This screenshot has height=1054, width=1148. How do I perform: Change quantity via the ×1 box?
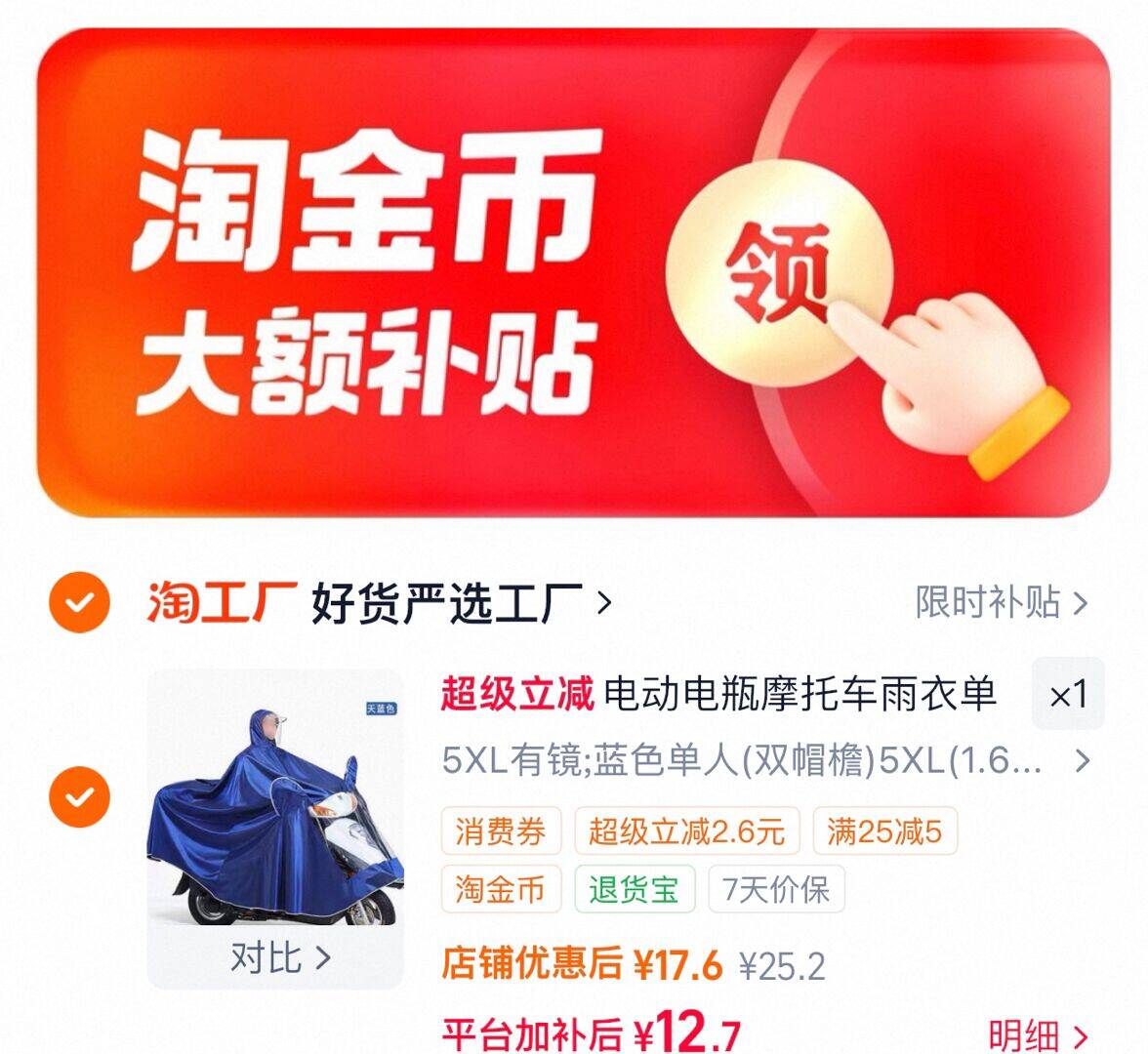point(1068,695)
